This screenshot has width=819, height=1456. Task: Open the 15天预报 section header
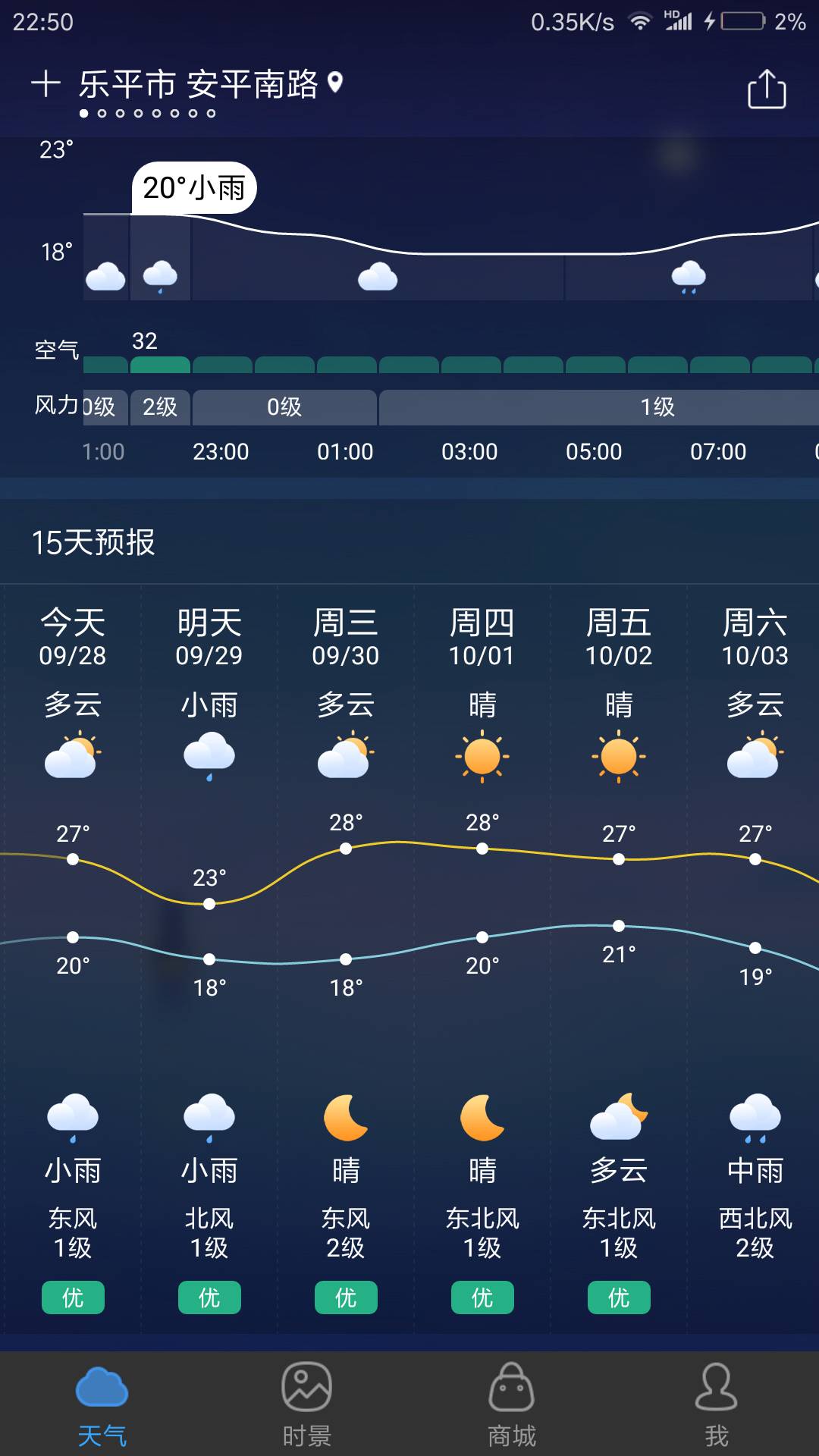(x=93, y=542)
